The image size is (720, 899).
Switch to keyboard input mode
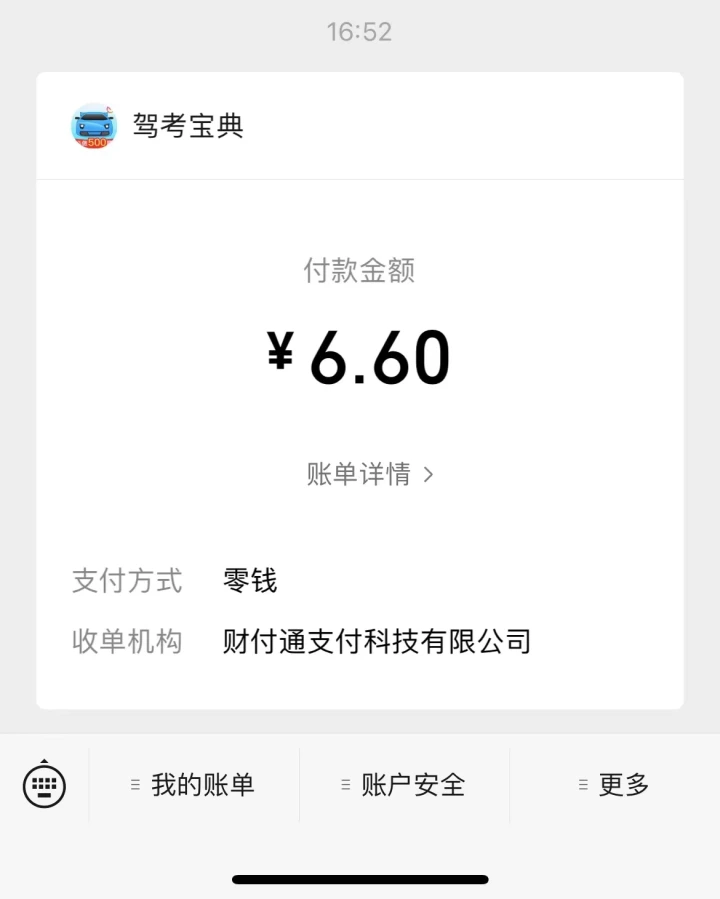pos(44,785)
